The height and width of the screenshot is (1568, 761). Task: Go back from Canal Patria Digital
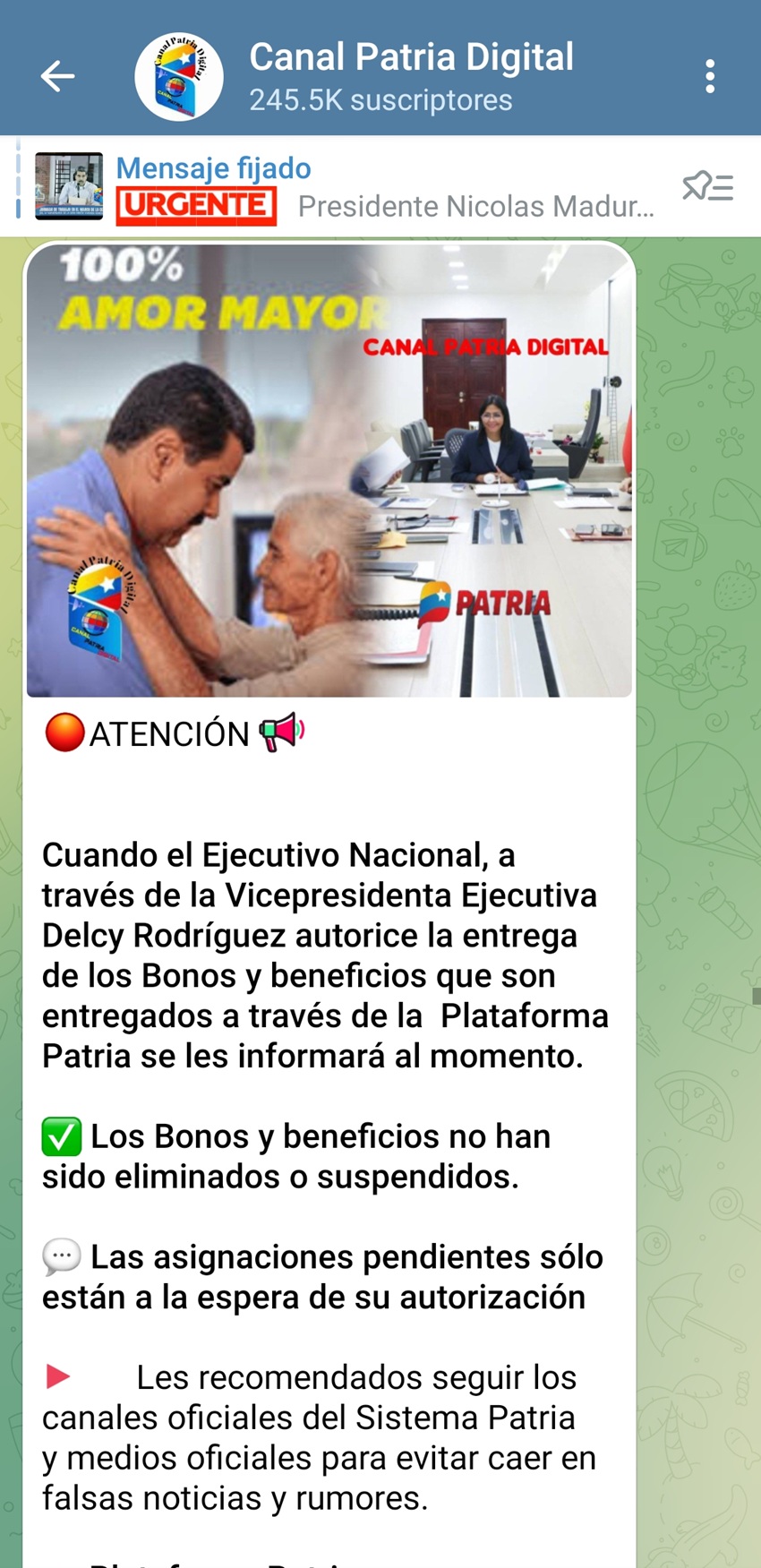[57, 77]
